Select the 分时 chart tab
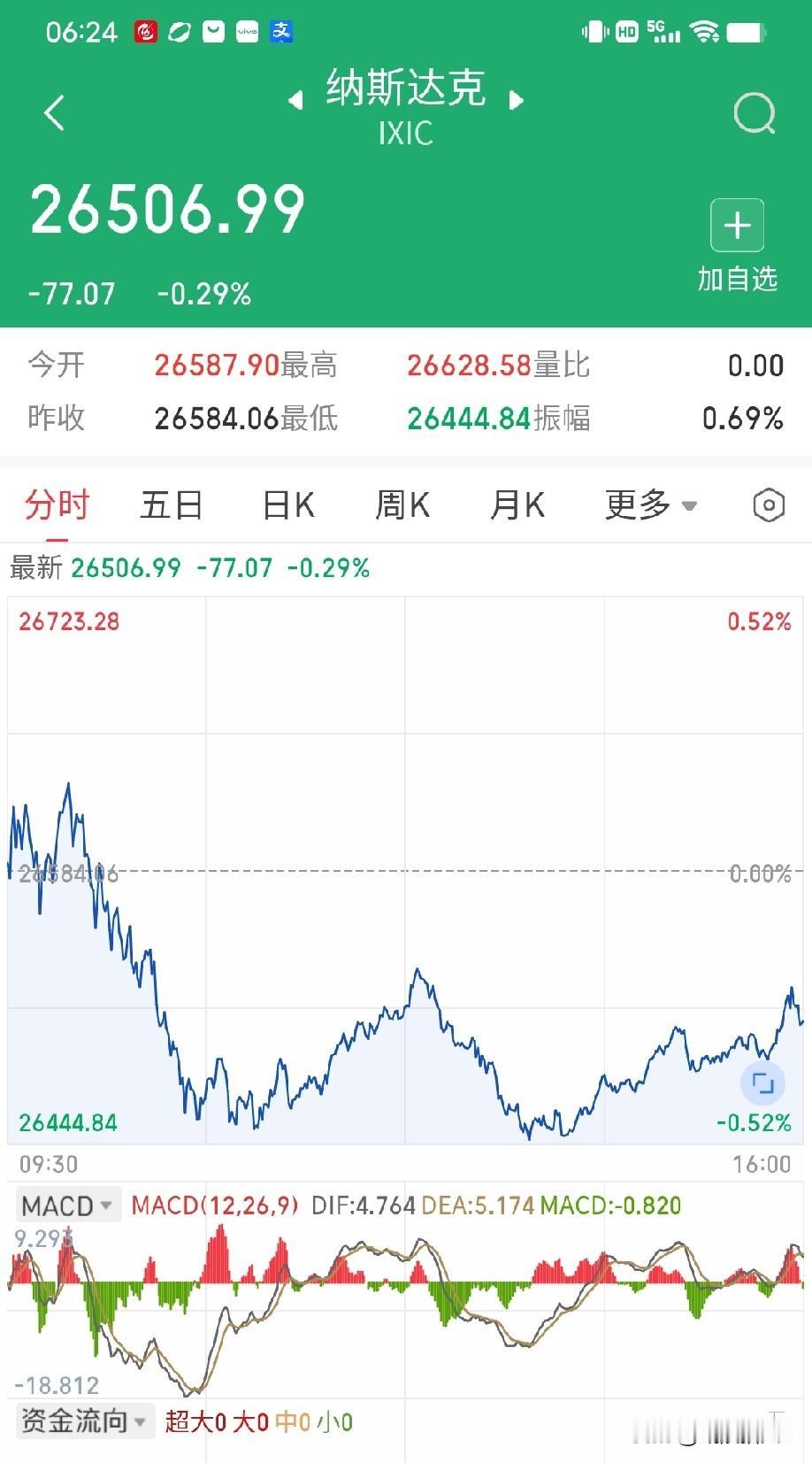812x1463 pixels. point(57,505)
